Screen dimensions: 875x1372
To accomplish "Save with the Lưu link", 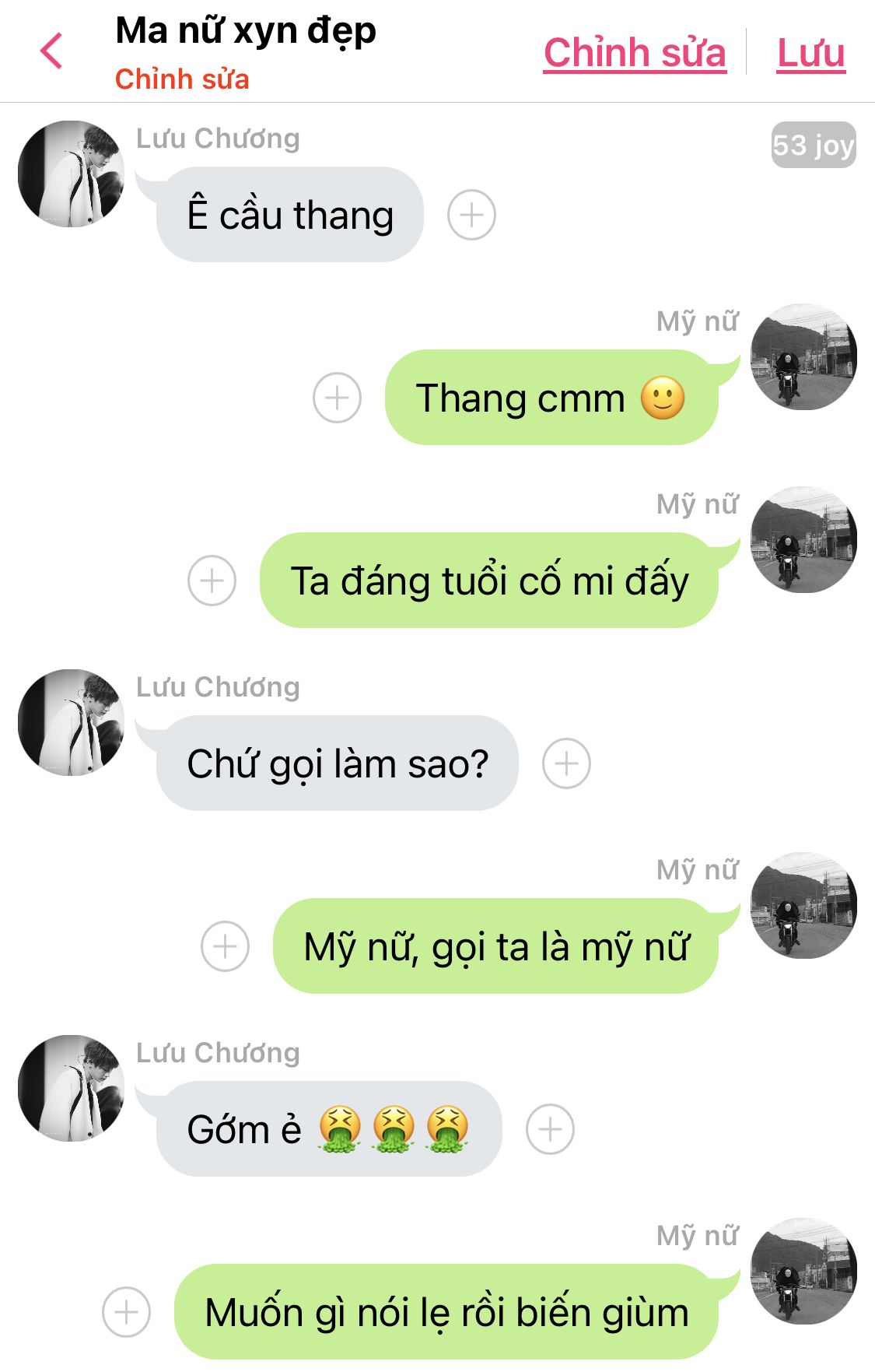I will coord(810,53).
